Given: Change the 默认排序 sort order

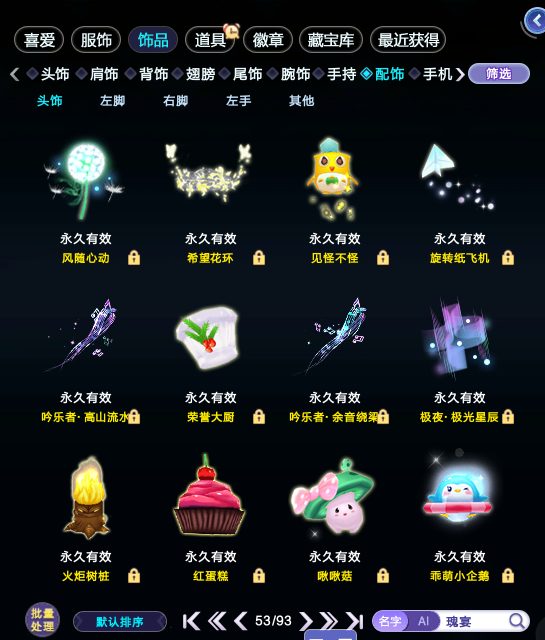Looking at the screenshot, I should 120,622.
